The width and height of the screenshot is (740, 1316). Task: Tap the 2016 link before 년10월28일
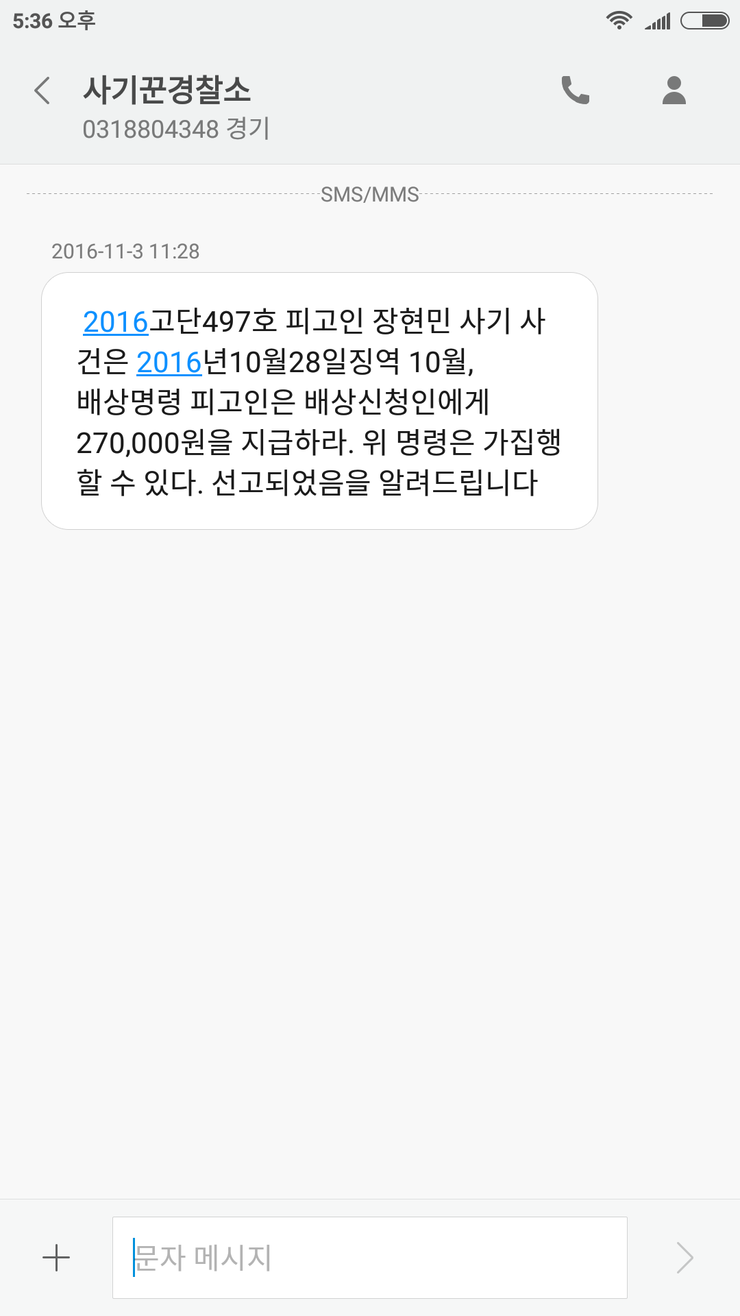(169, 362)
